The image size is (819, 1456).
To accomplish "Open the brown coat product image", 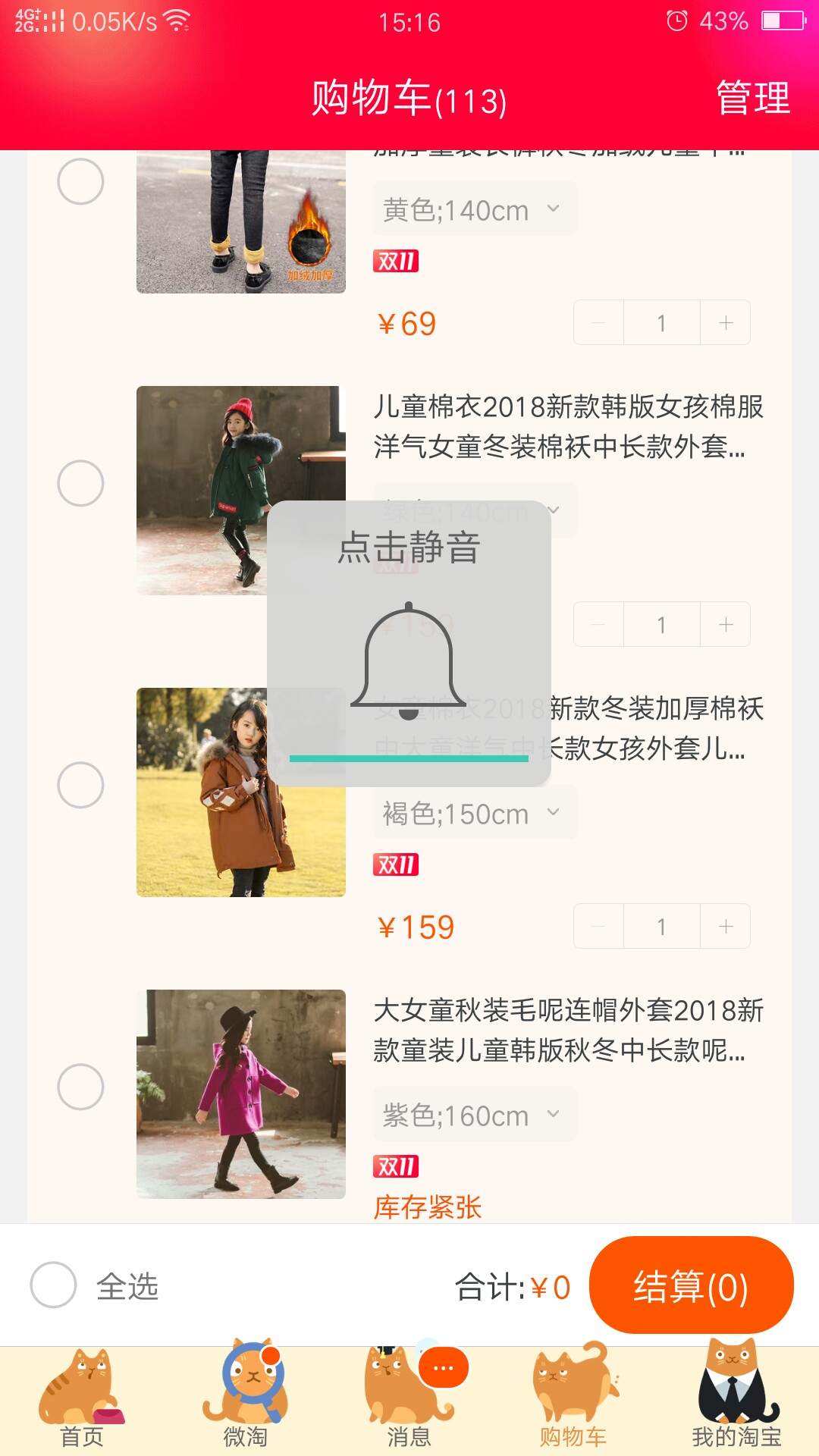I will 241,792.
